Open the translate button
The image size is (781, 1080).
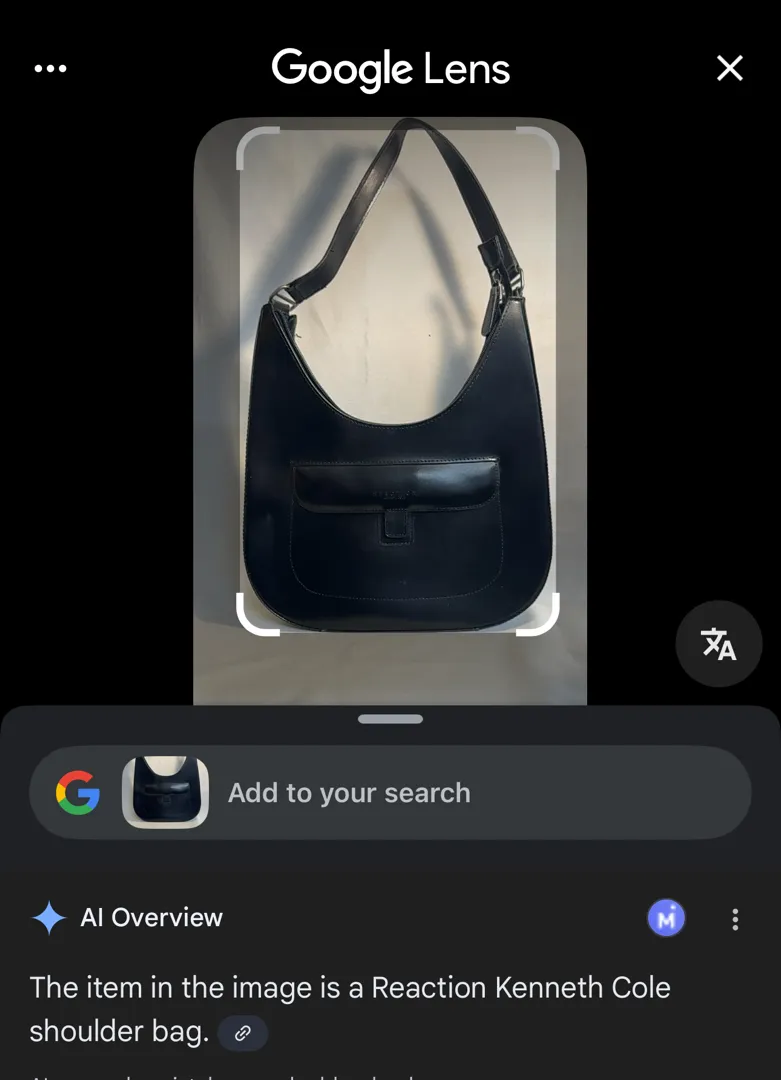coord(718,644)
